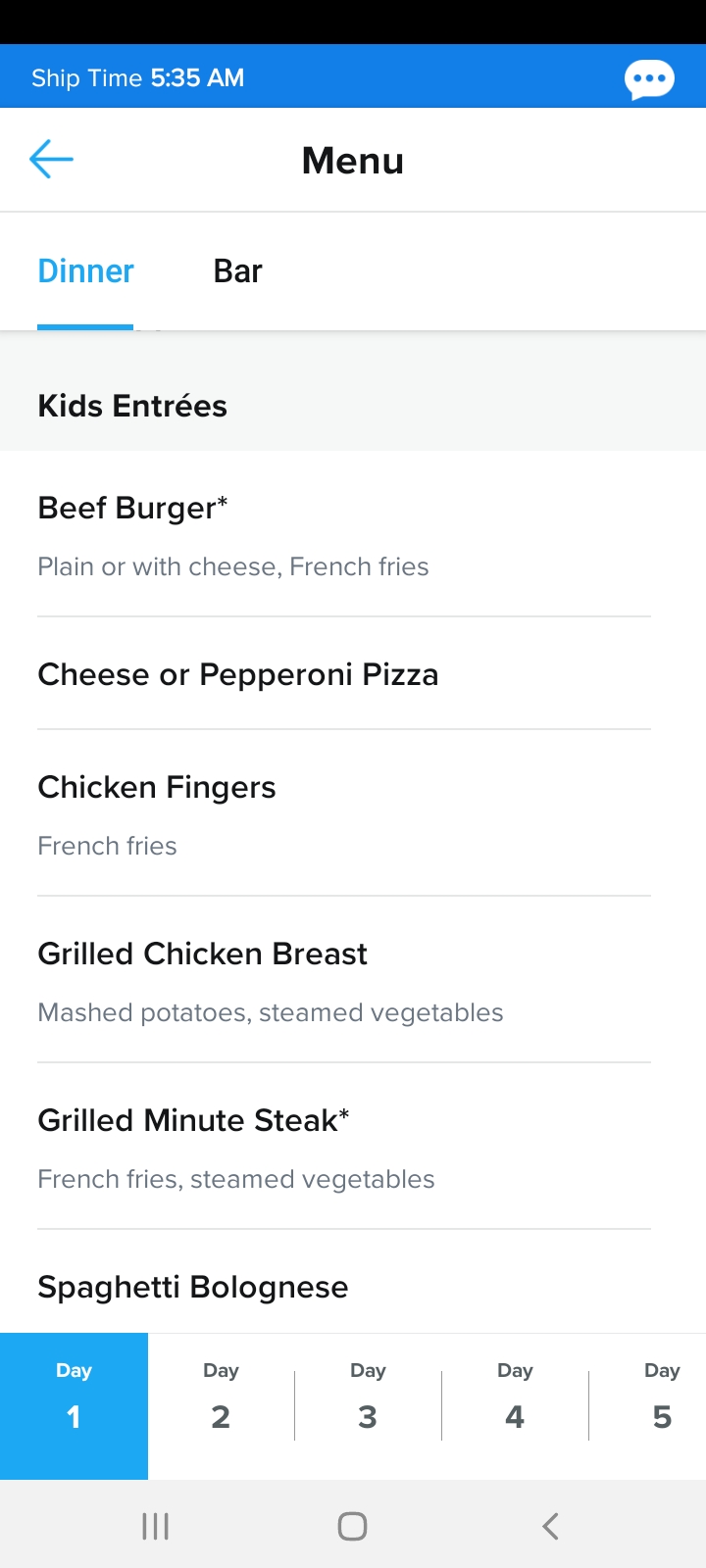Tap the system home button

[x=352, y=1526]
